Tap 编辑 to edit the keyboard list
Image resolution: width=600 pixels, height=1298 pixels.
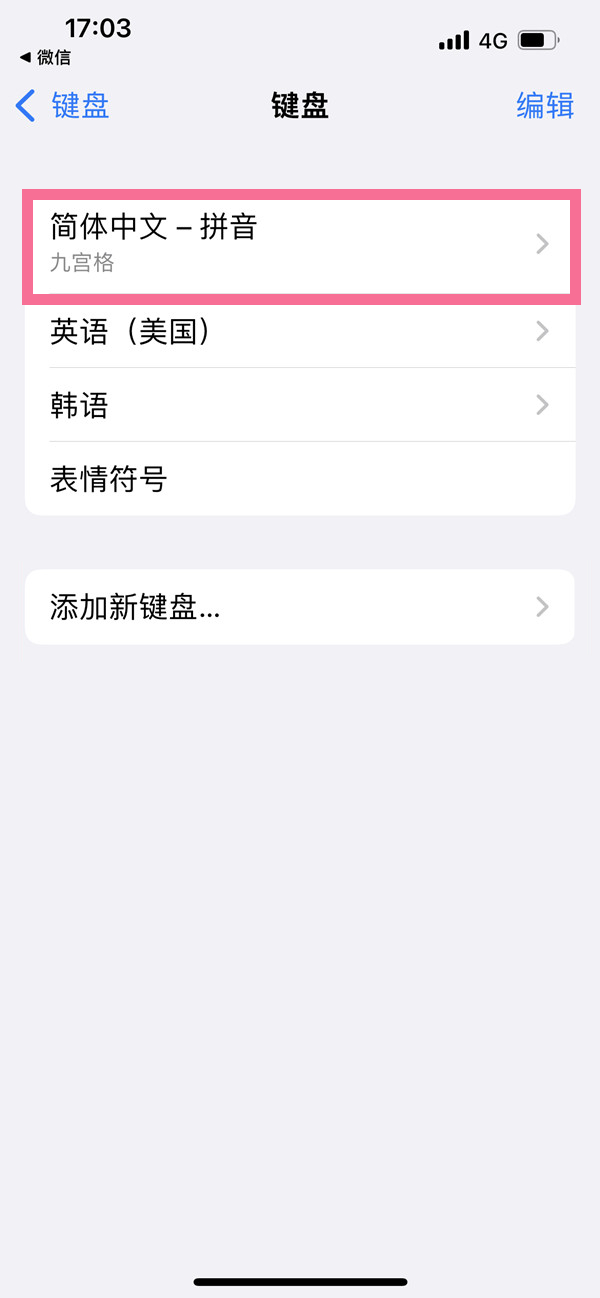545,105
